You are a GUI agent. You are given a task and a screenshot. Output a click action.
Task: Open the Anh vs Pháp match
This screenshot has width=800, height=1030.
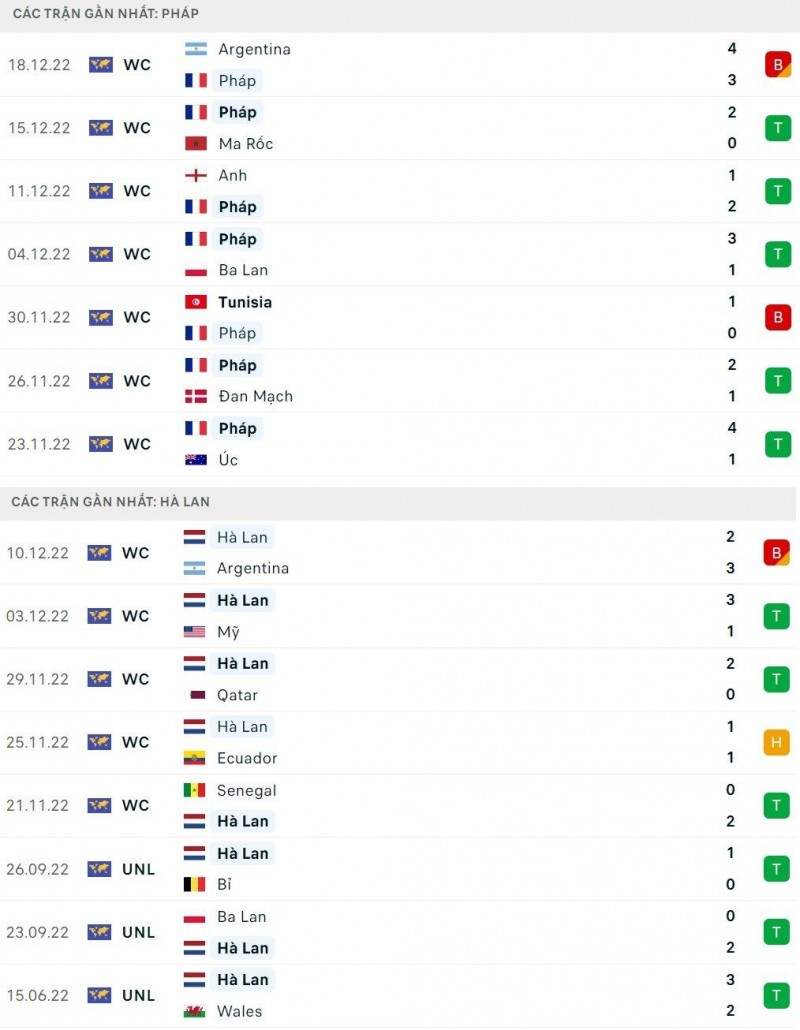click(x=400, y=191)
